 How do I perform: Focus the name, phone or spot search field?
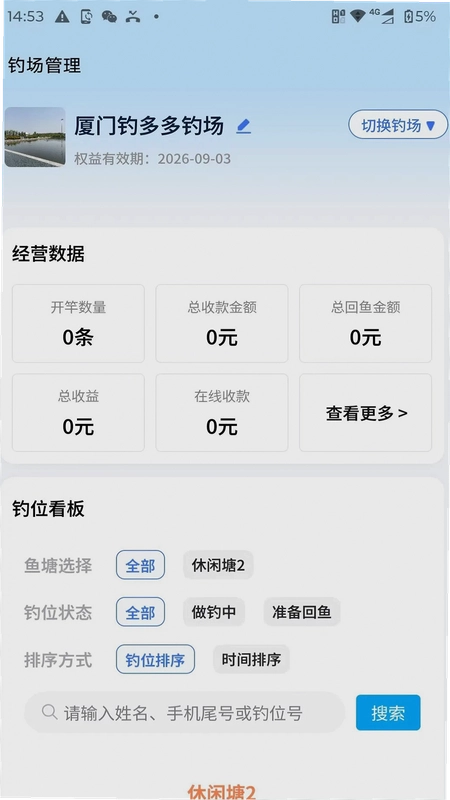[x=185, y=712]
